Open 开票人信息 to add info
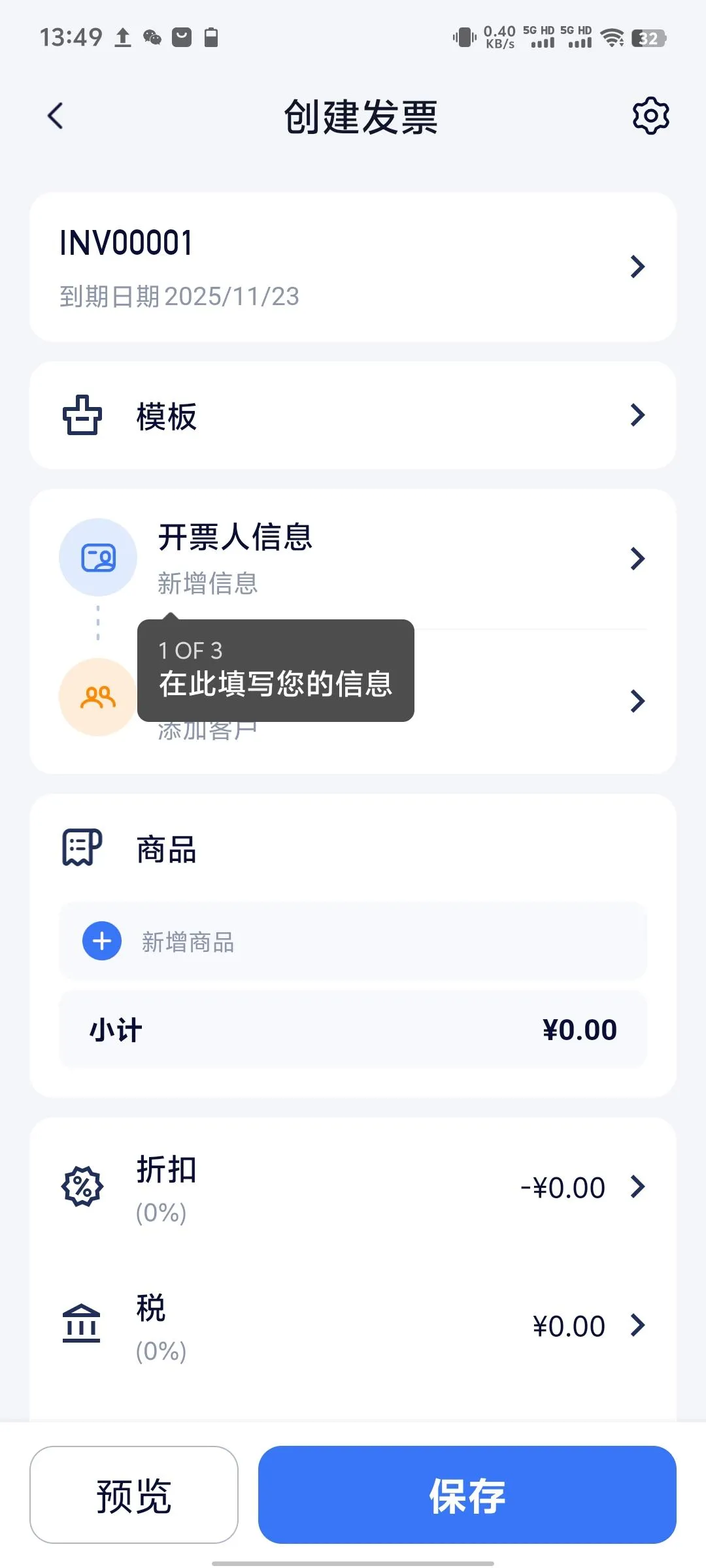 point(353,559)
